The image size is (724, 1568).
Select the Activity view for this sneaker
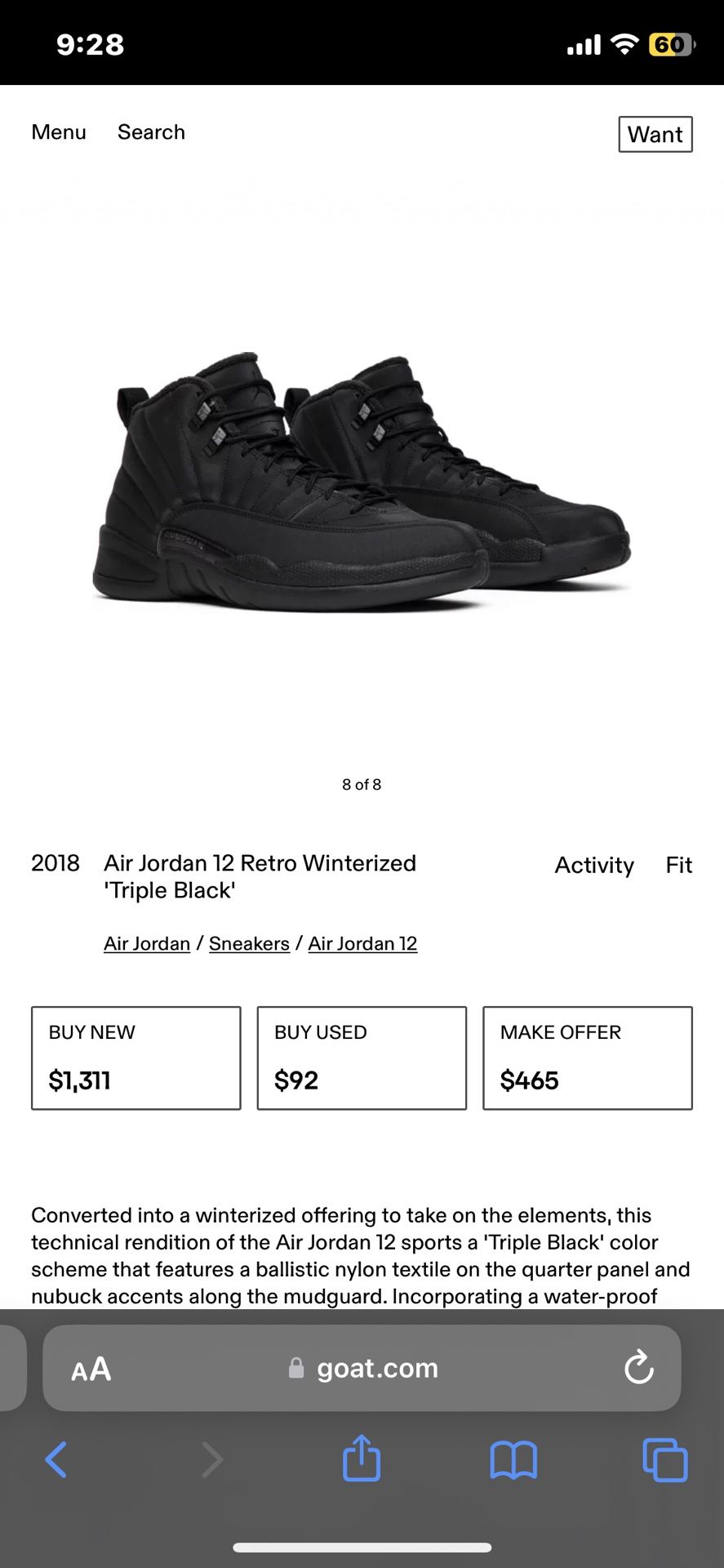click(594, 865)
